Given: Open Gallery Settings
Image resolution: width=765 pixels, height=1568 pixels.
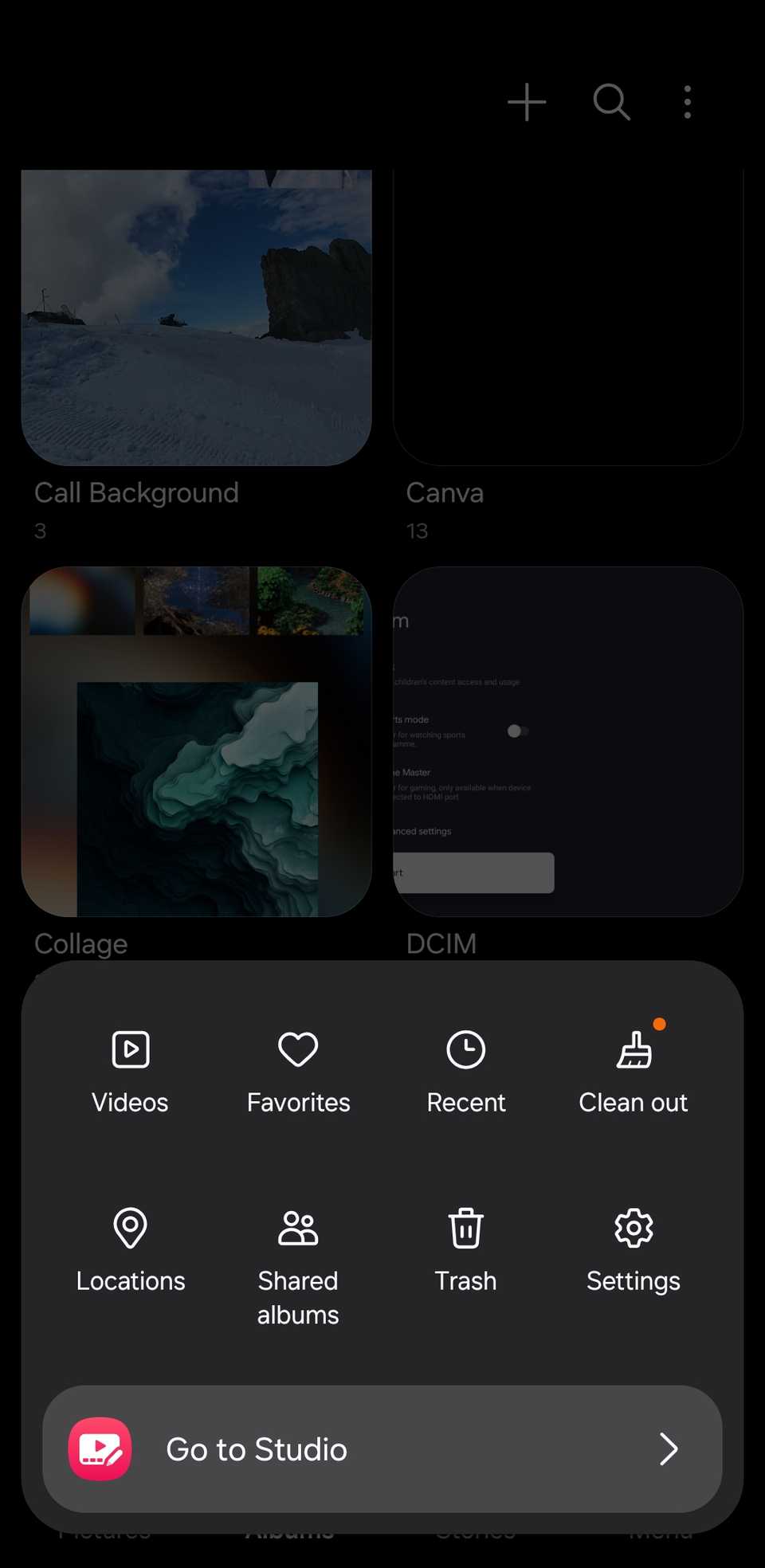Looking at the screenshot, I should pyautogui.click(x=633, y=1251).
